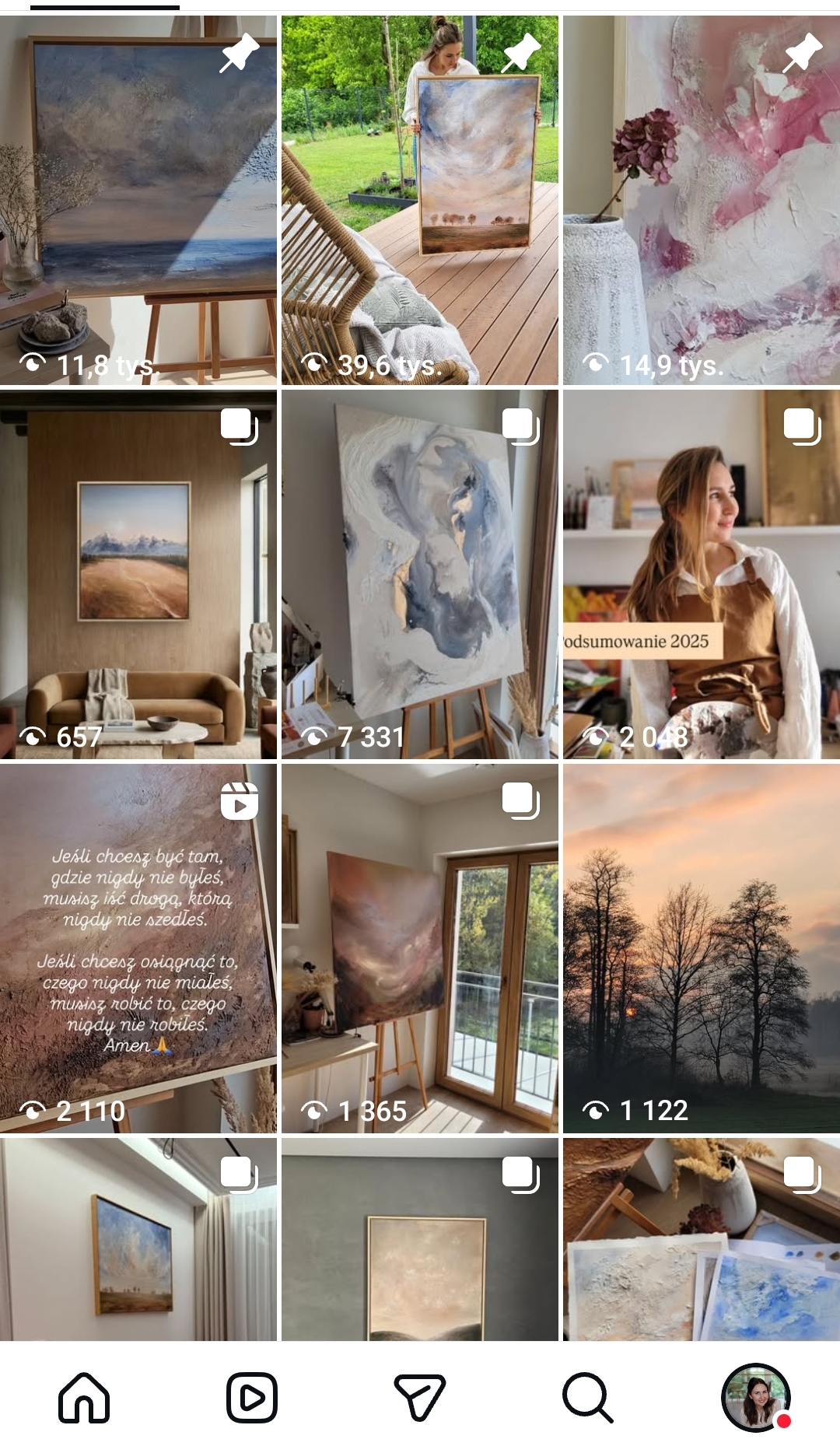This screenshot has height=1453, width=840.
Task: Open the living room post with 657 views
Action: click(138, 575)
